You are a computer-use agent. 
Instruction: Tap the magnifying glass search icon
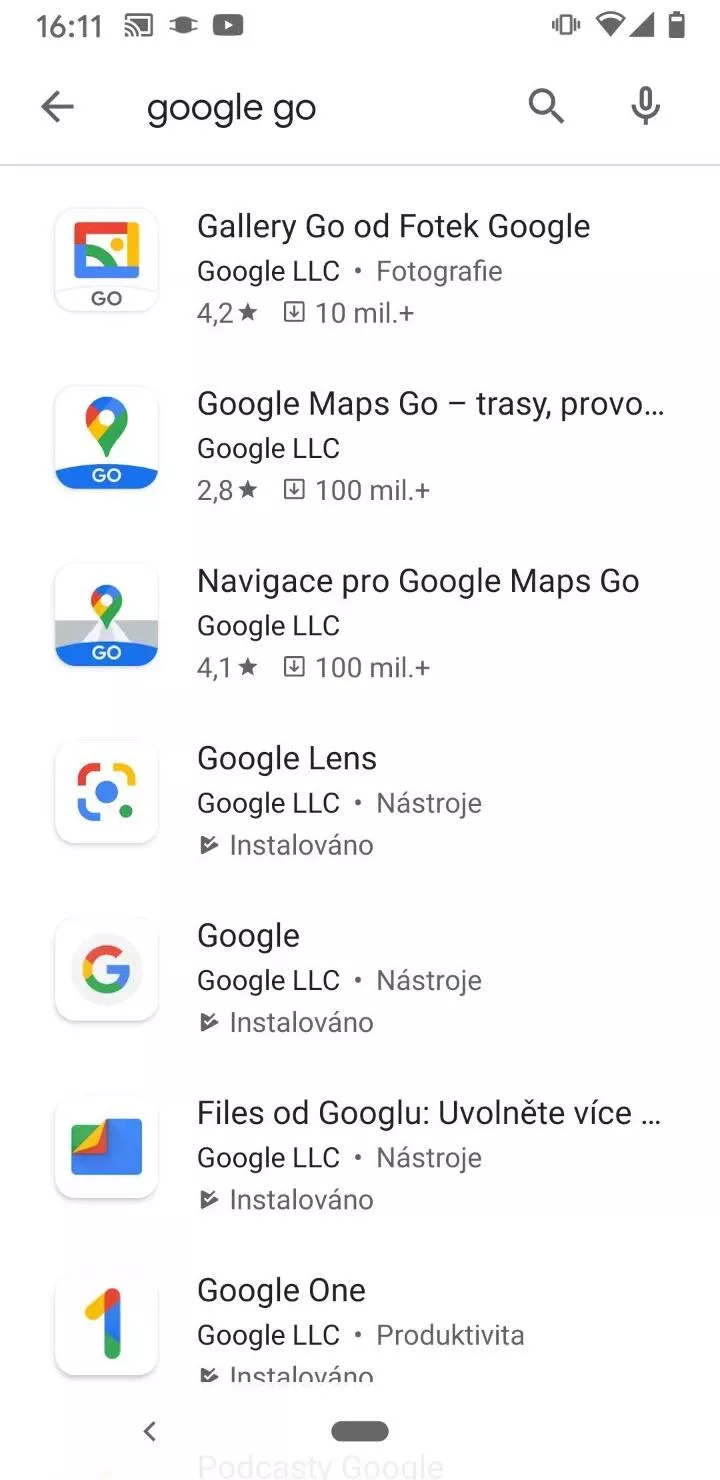(546, 106)
